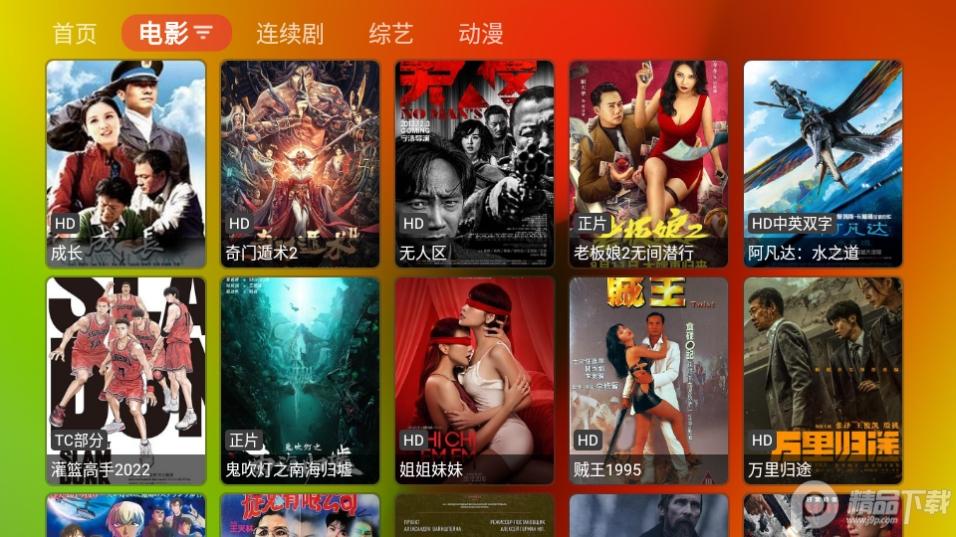Open 老板娘2无间潜行 movie card
The height and width of the screenshot is (537, 956).
(x=649, y=164)
